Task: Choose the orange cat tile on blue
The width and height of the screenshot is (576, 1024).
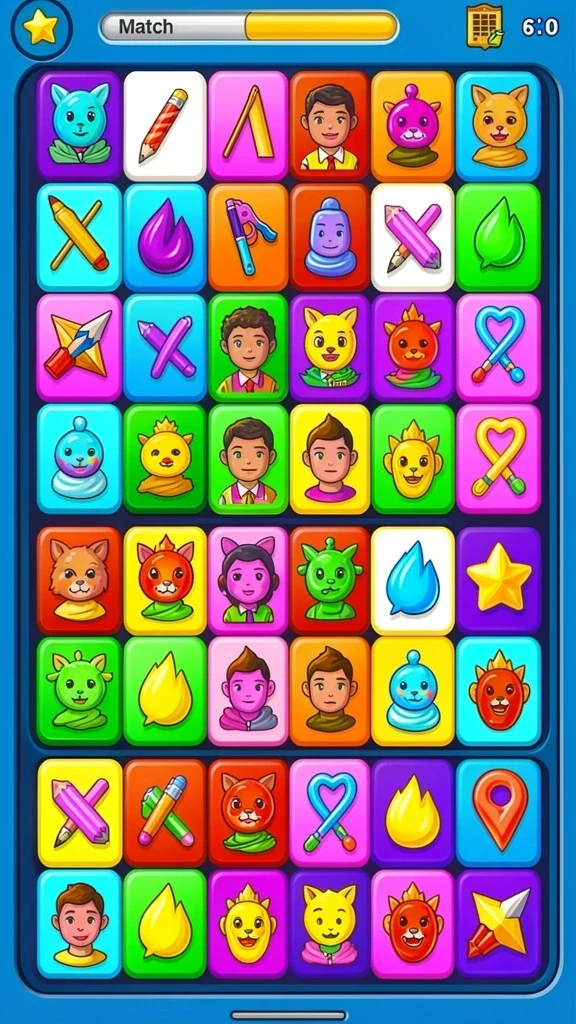Action: coord(499,125)
